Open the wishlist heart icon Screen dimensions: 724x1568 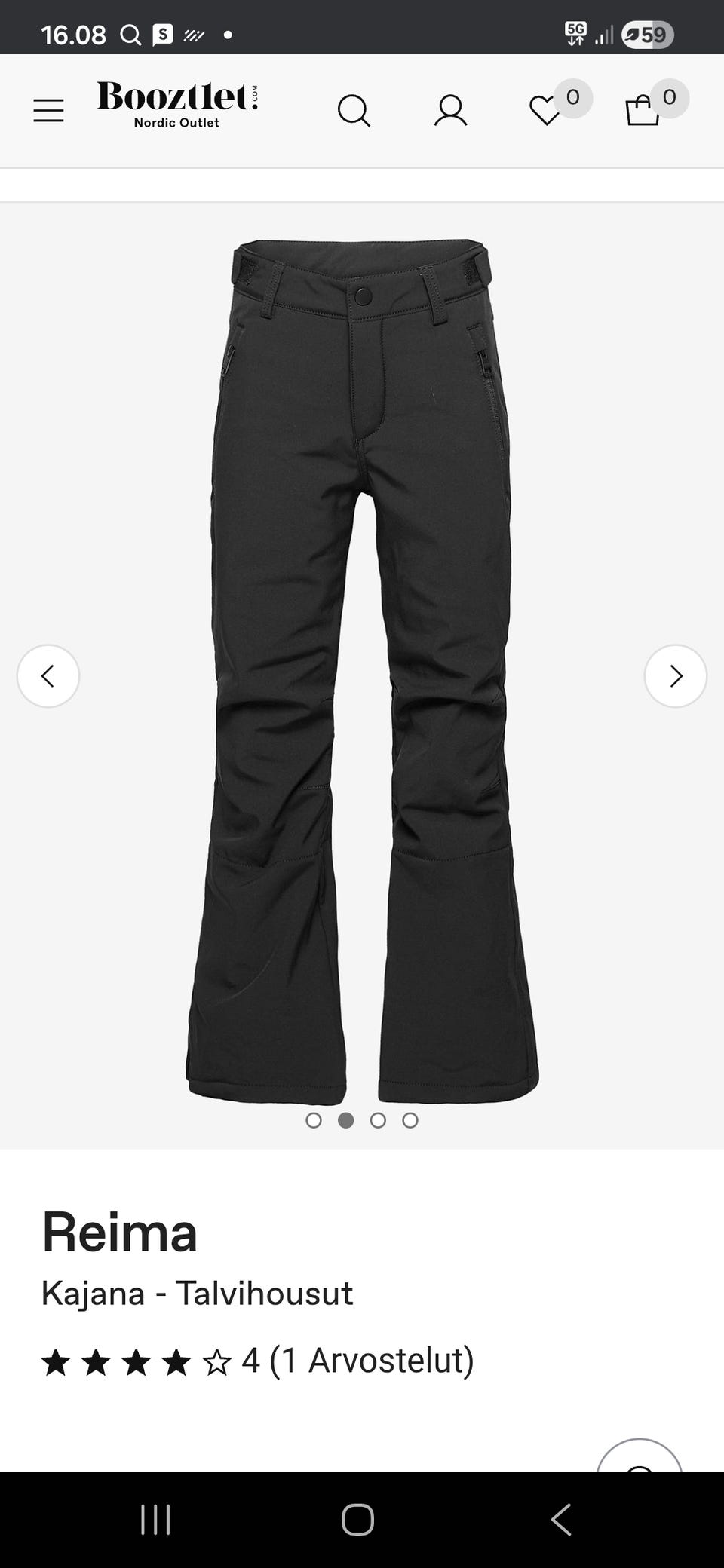545,111
